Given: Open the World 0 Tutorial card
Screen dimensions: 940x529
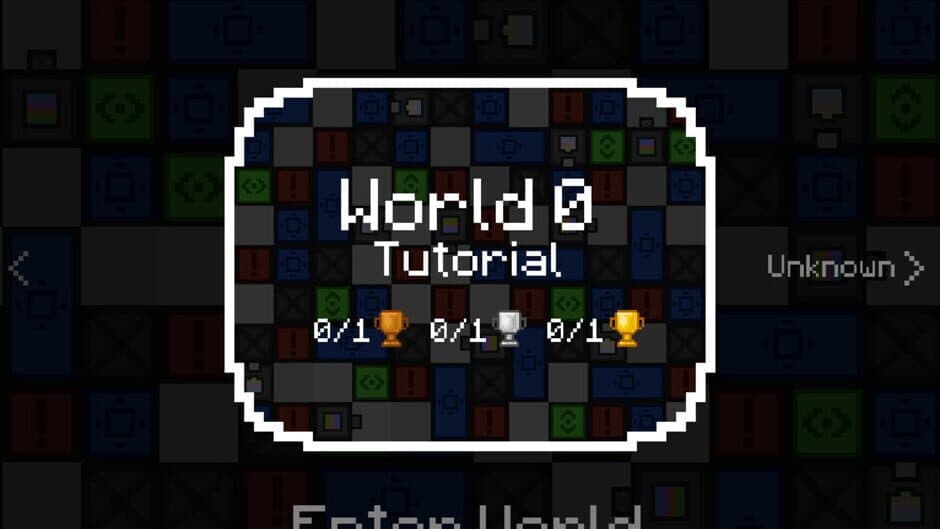Looking at the screenshot, I should coord(469,260).
